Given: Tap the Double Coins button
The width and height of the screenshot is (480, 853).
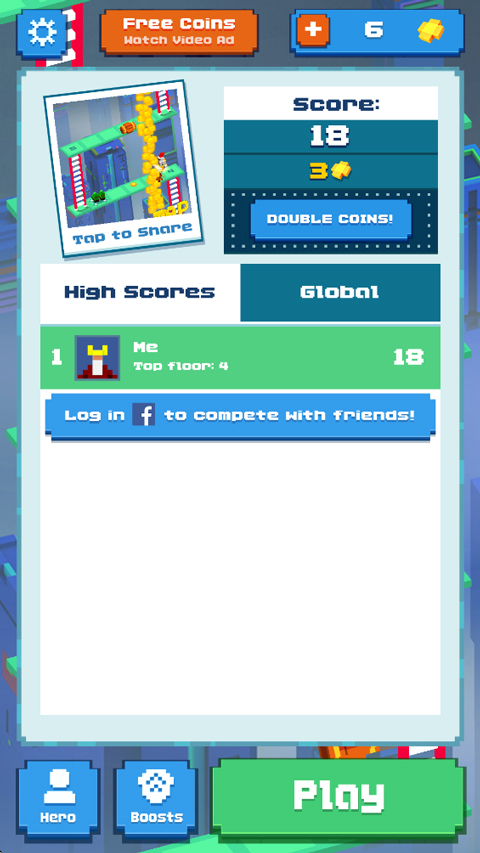Looking at the screenshot, I should 330,219.
